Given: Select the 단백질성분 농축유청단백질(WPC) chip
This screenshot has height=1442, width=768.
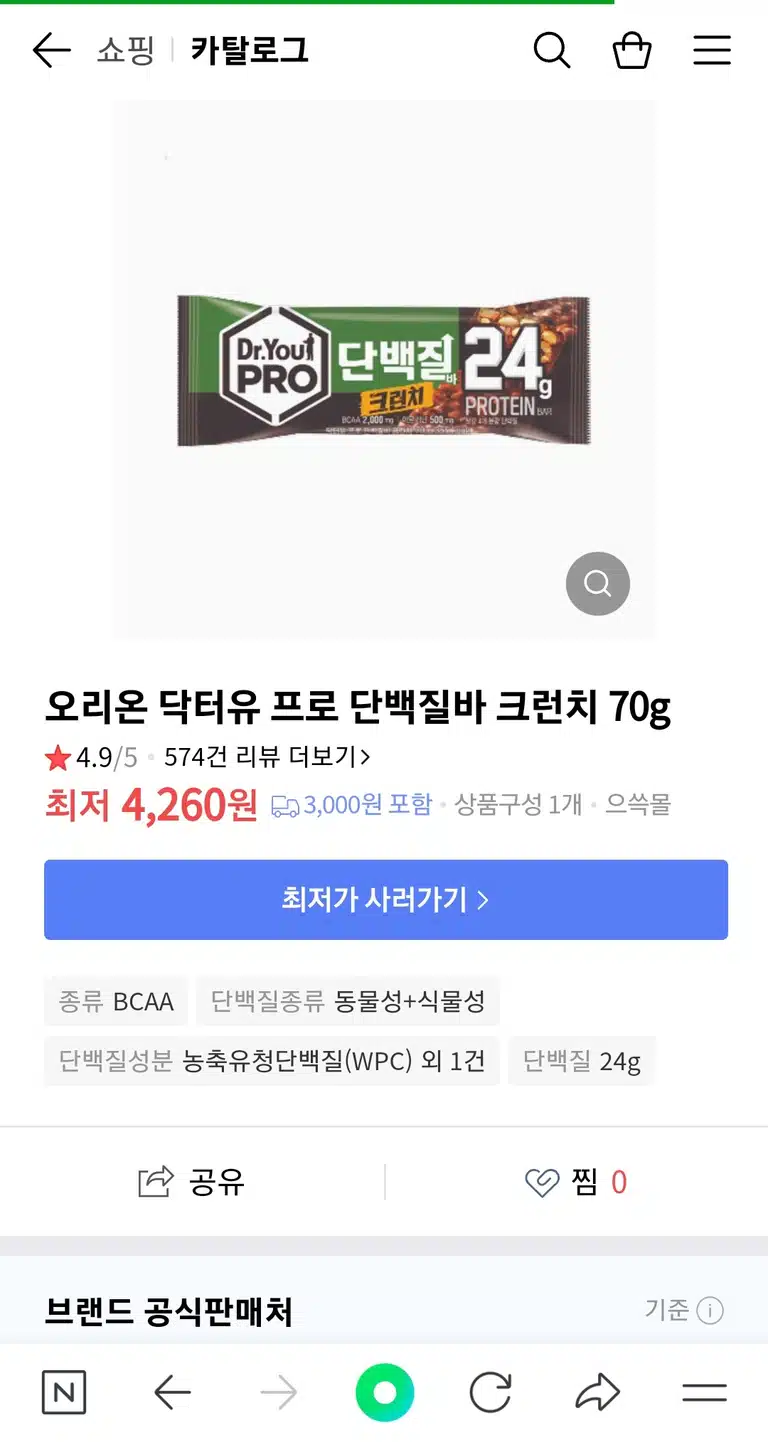Looking at the screenshot, I should (x=271, y=1061).
